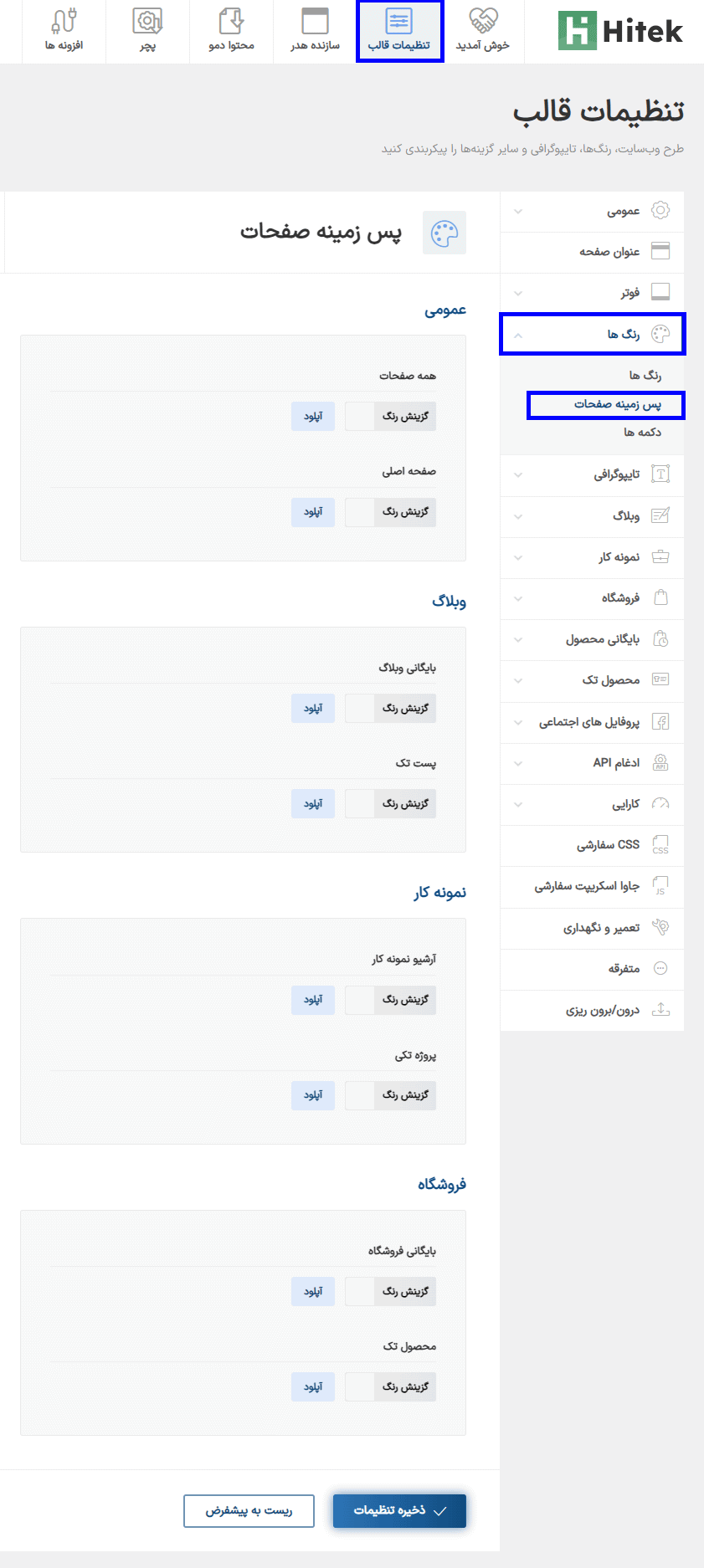Go to the پچر tab
This screenshot has width=704, height=1568.
point(147,31)
